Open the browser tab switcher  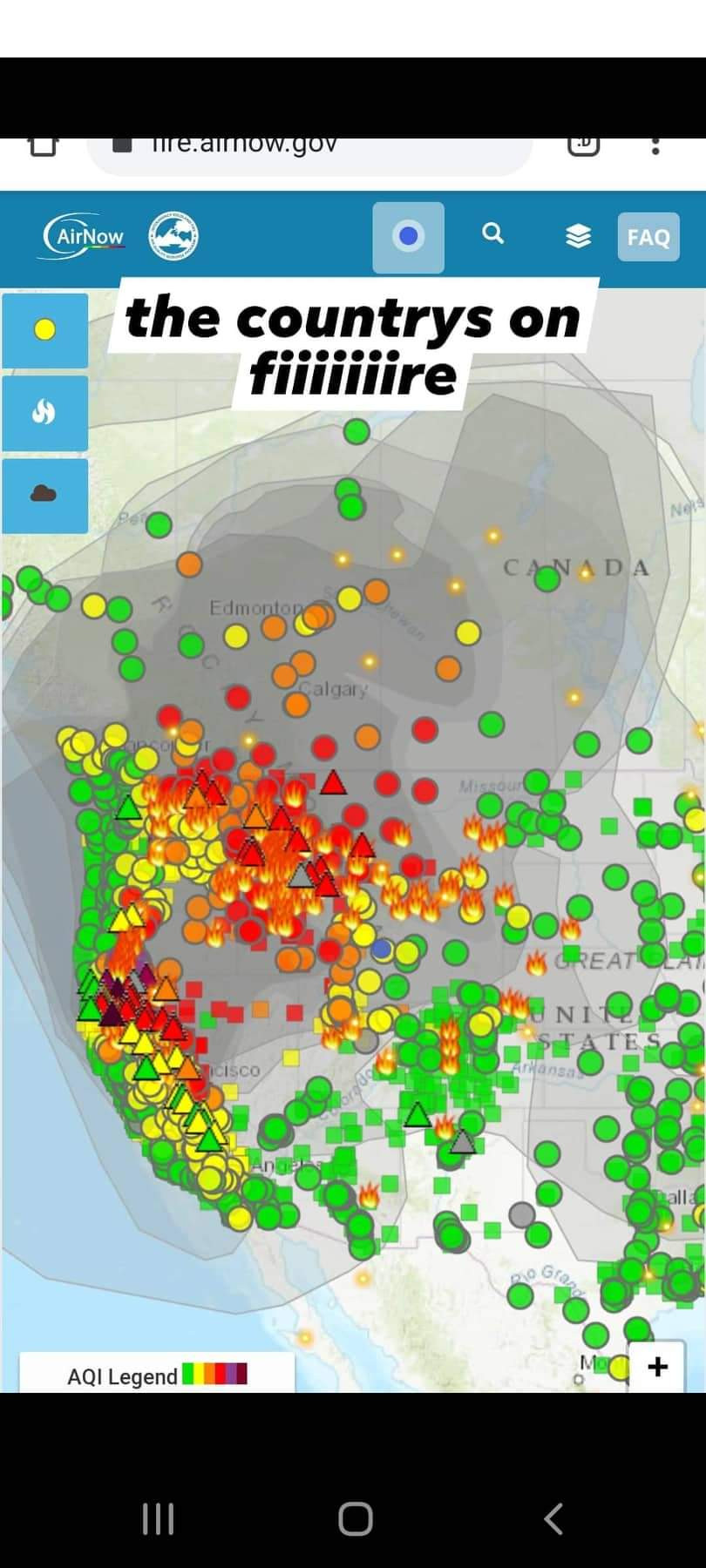tap(583, 145)
